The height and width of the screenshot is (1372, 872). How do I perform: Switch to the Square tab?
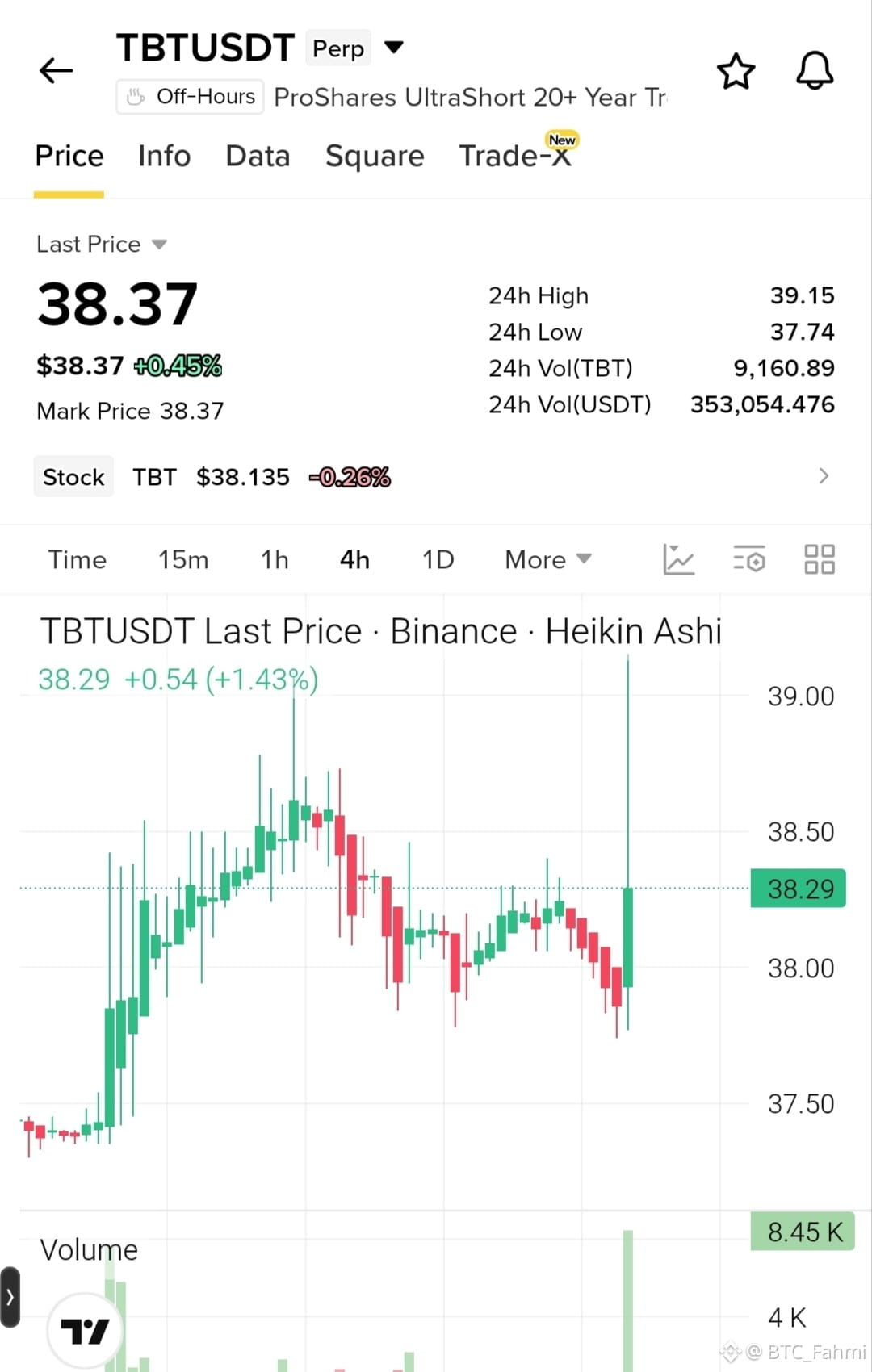tap(375, 156)
